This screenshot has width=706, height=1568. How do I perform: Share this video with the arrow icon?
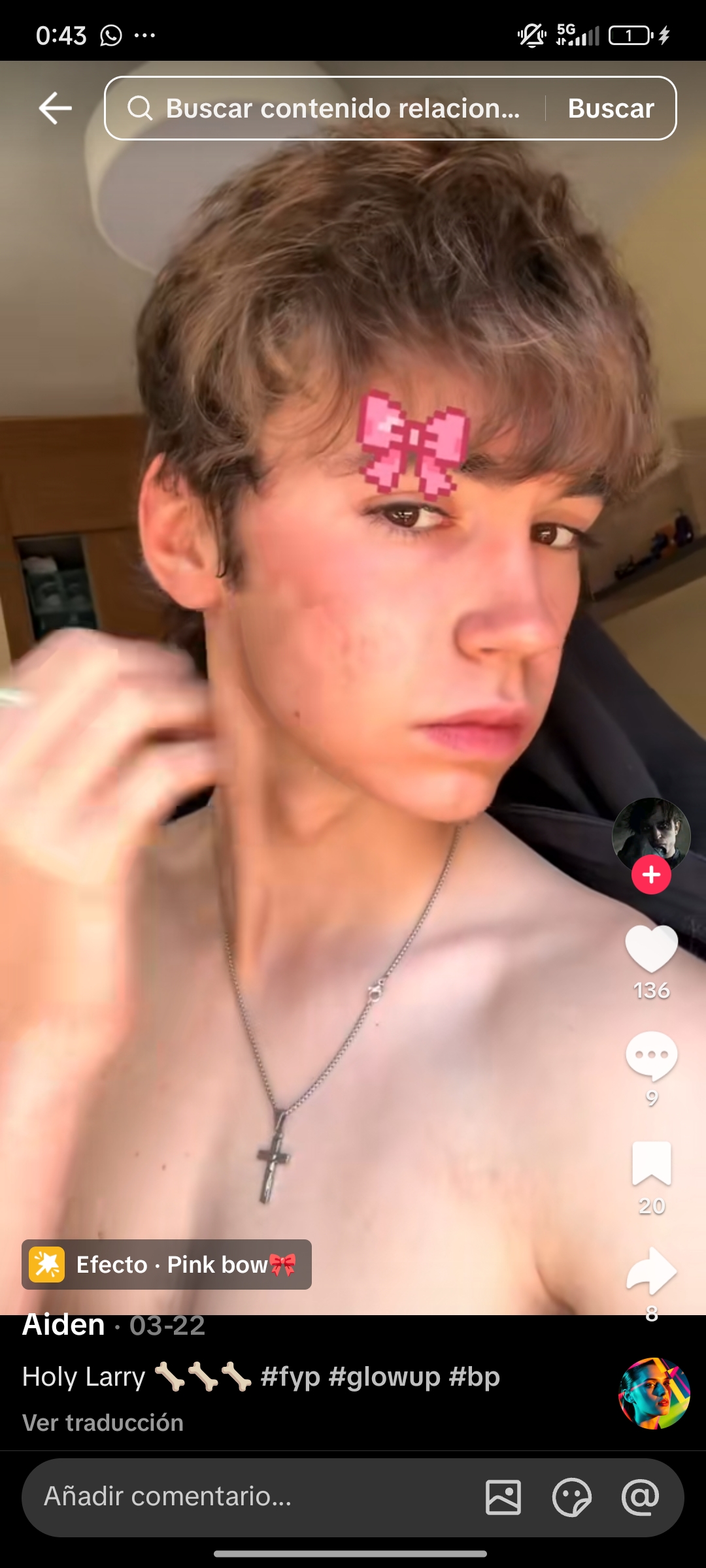(x=651, y=1271)
